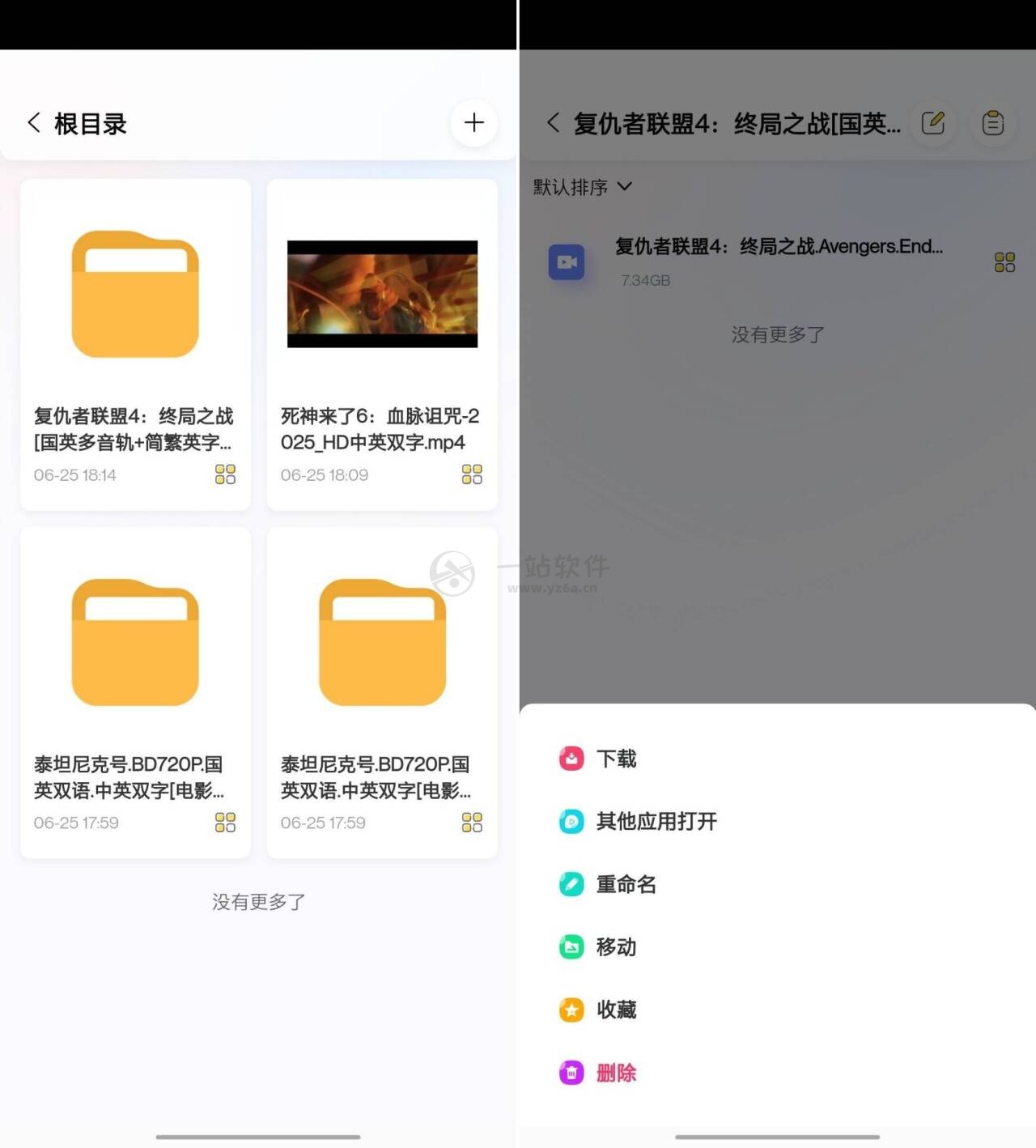Choose 移动 to move the file
This screenshot has height=1148, width=1036.
point(615,946)
